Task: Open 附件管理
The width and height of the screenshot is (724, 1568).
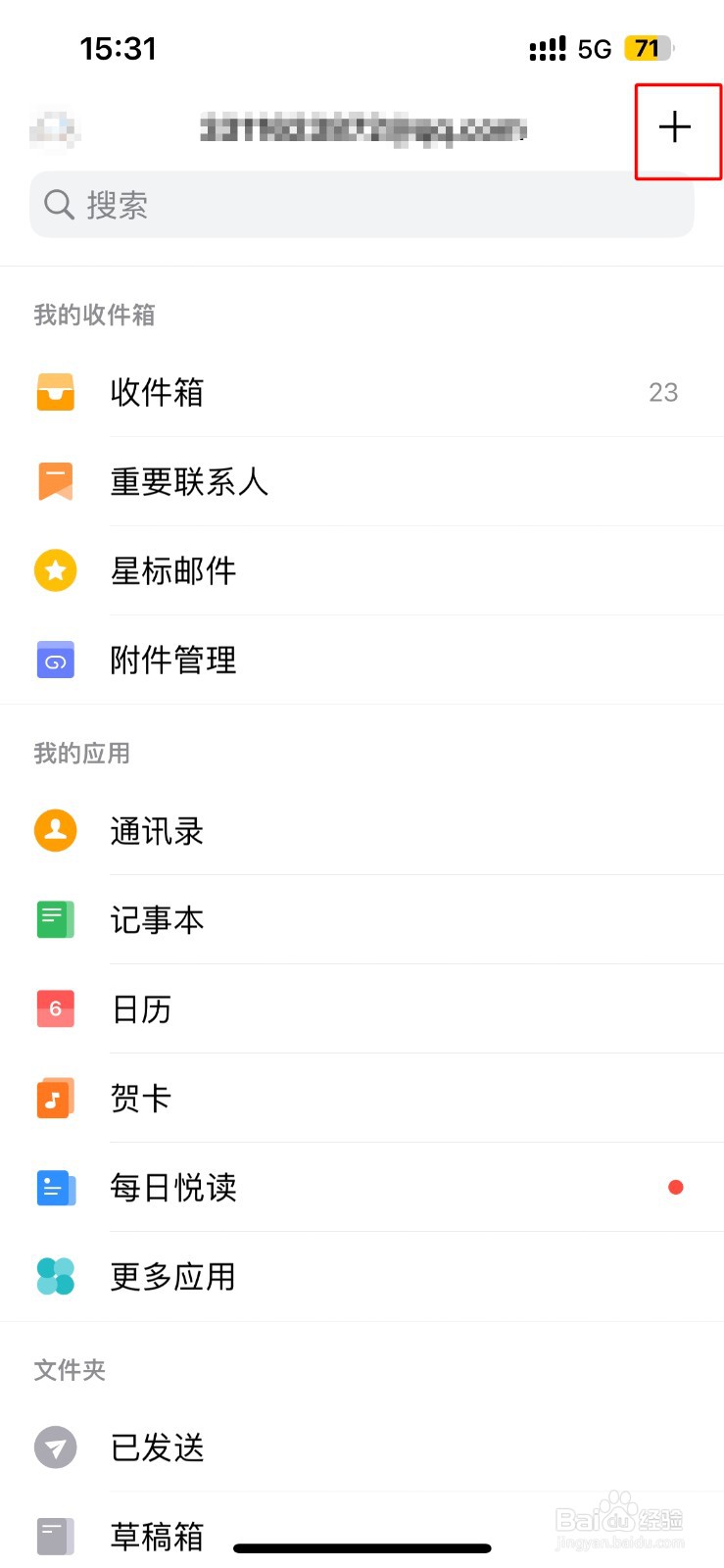Action: click(x=362, y=660)
